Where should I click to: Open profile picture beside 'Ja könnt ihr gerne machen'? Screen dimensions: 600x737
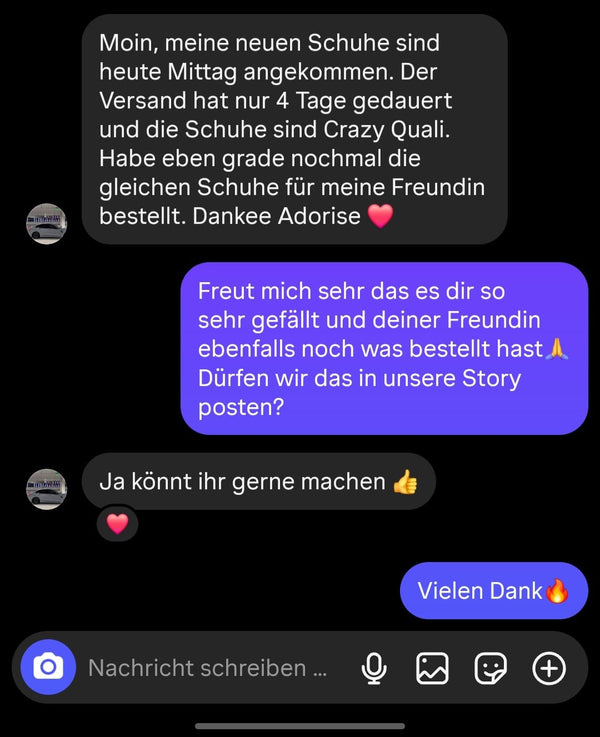coord(46,489)
